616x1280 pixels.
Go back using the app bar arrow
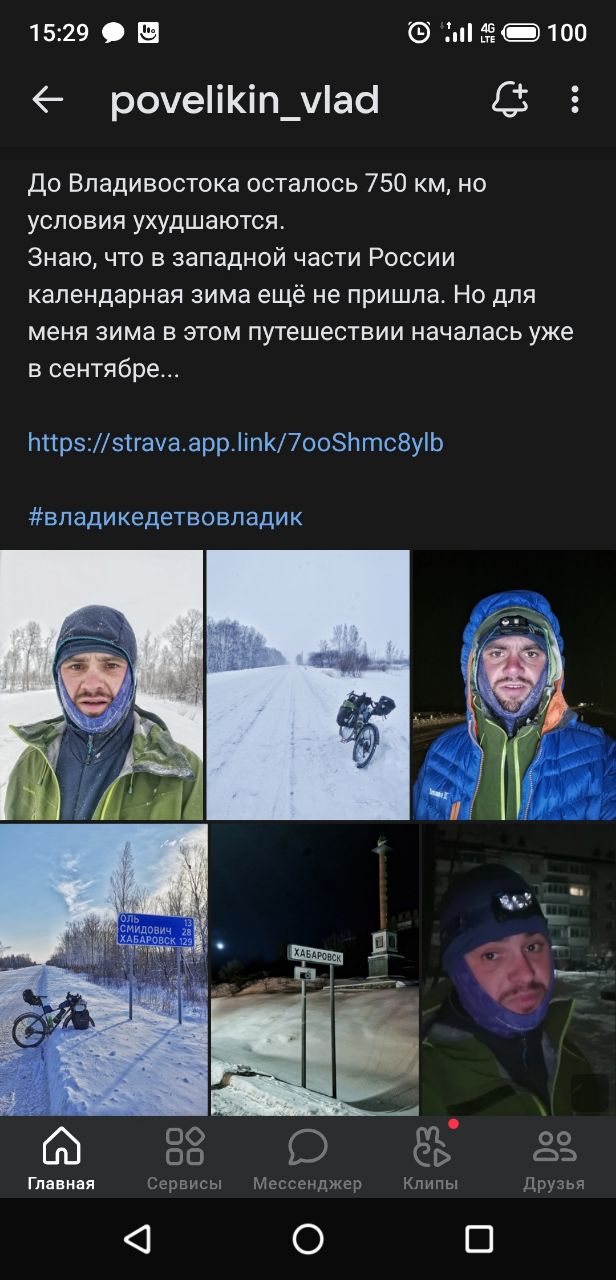pyautogui.click(x=47, y=99)
